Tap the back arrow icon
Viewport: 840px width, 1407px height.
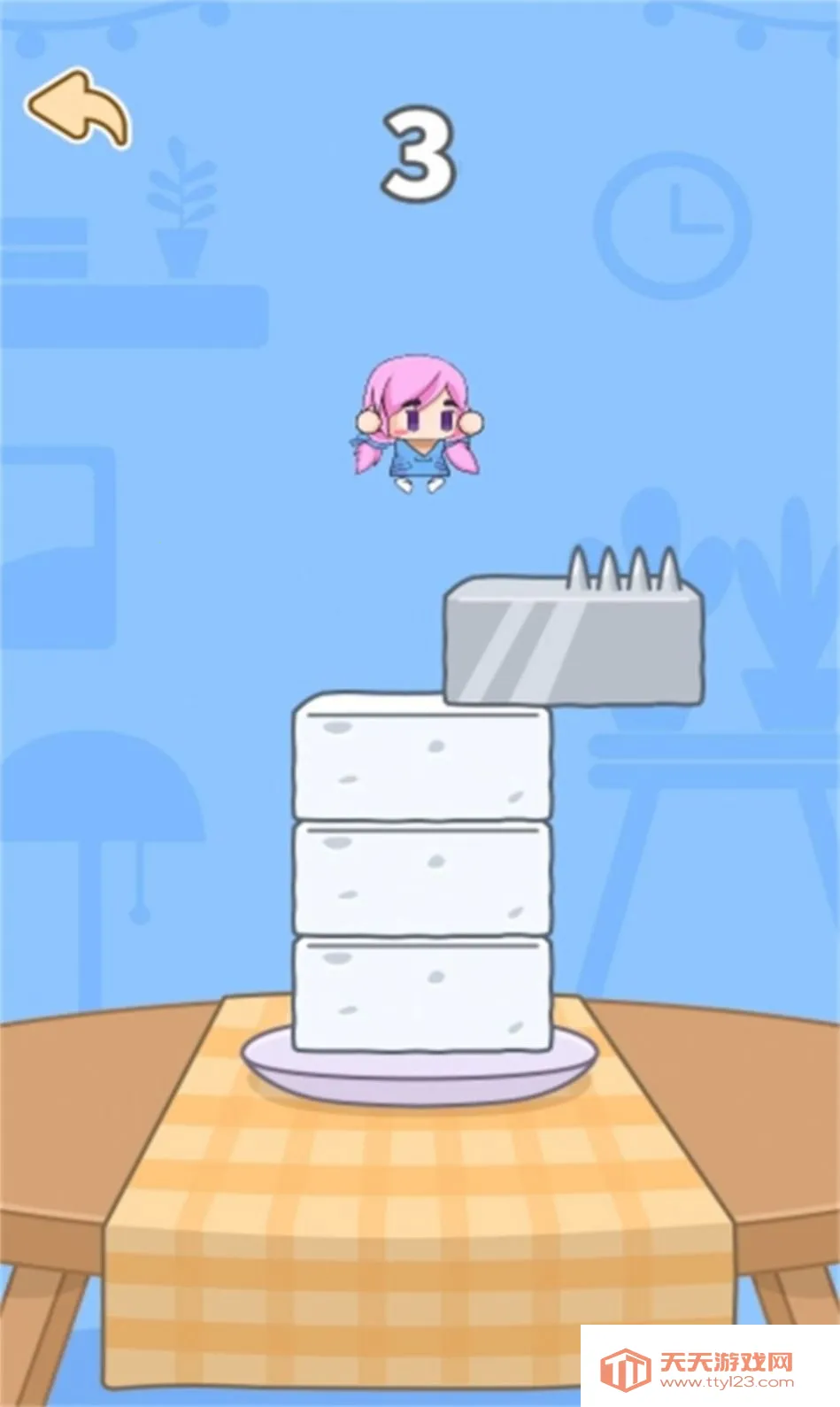[x=78, y=109]
